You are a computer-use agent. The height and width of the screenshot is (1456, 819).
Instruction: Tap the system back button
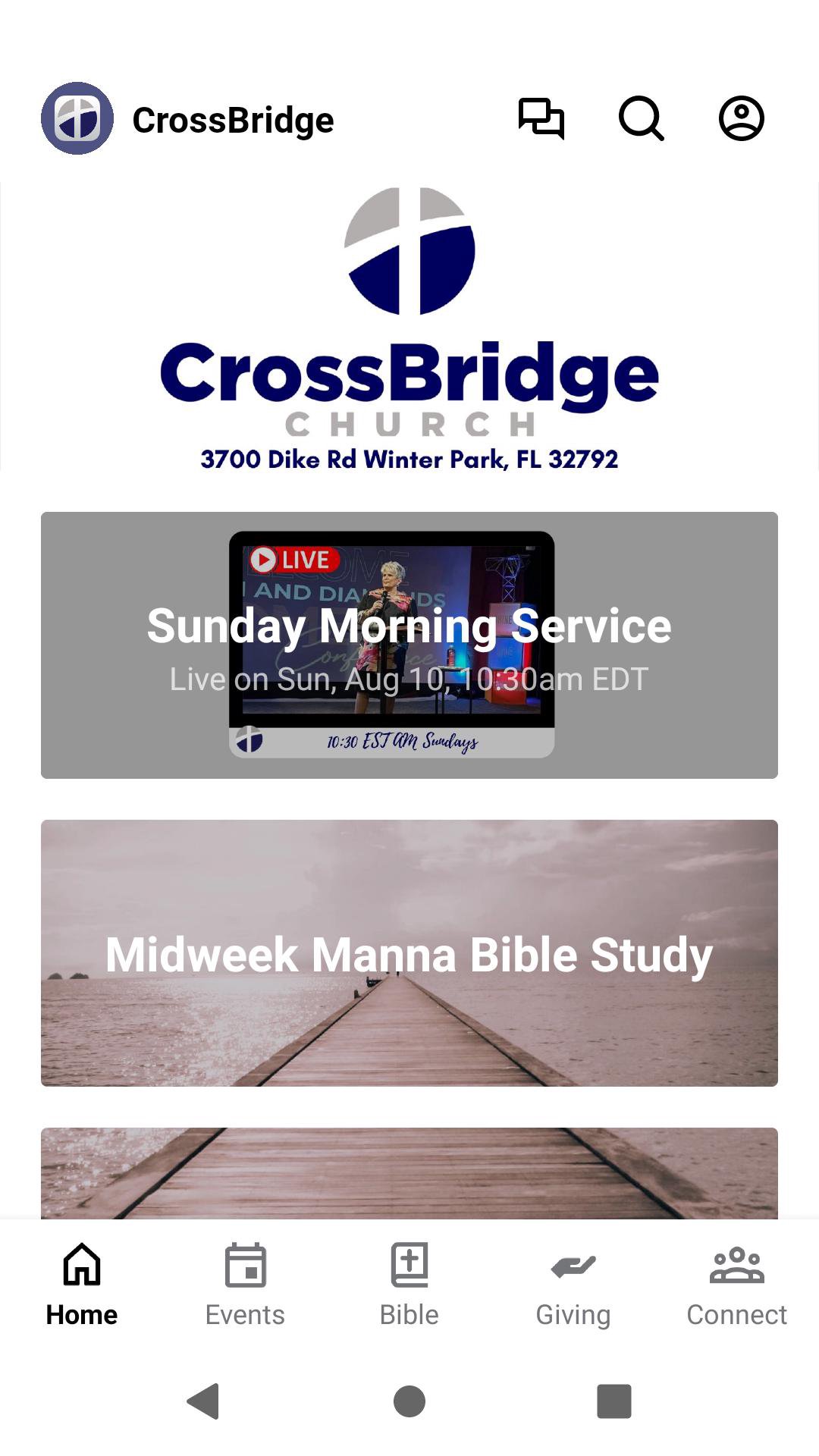tap(203, 1401)
